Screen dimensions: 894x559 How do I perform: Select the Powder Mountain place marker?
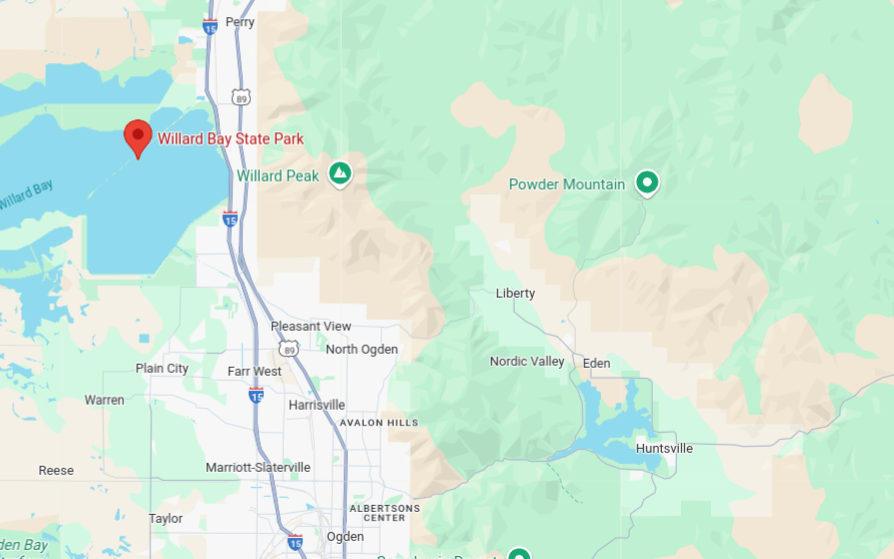pyautogui.click(x=647, y=182)
